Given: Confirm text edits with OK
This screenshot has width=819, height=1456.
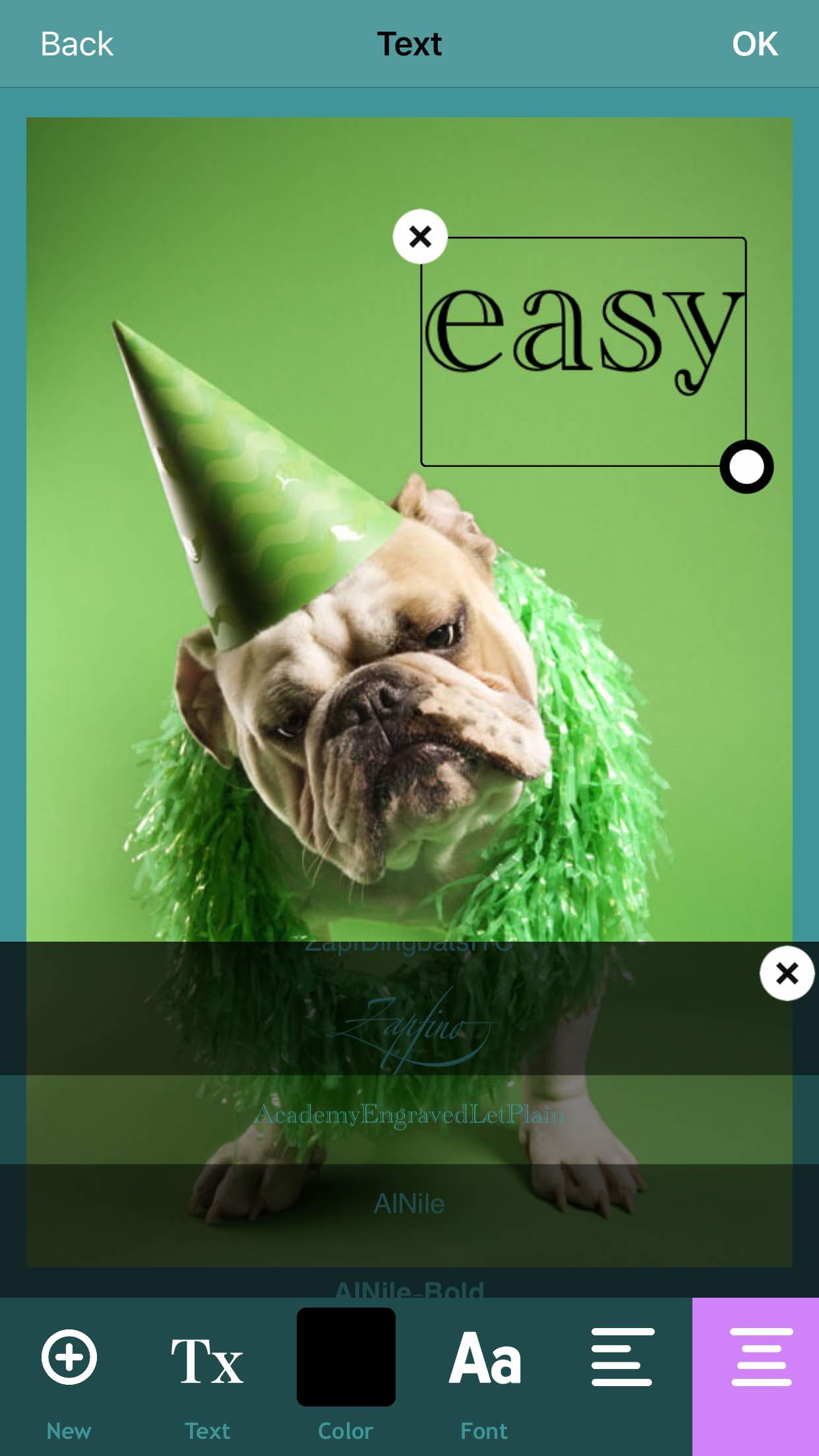Looking at the screenshot, I should click(x=754, y=44).
